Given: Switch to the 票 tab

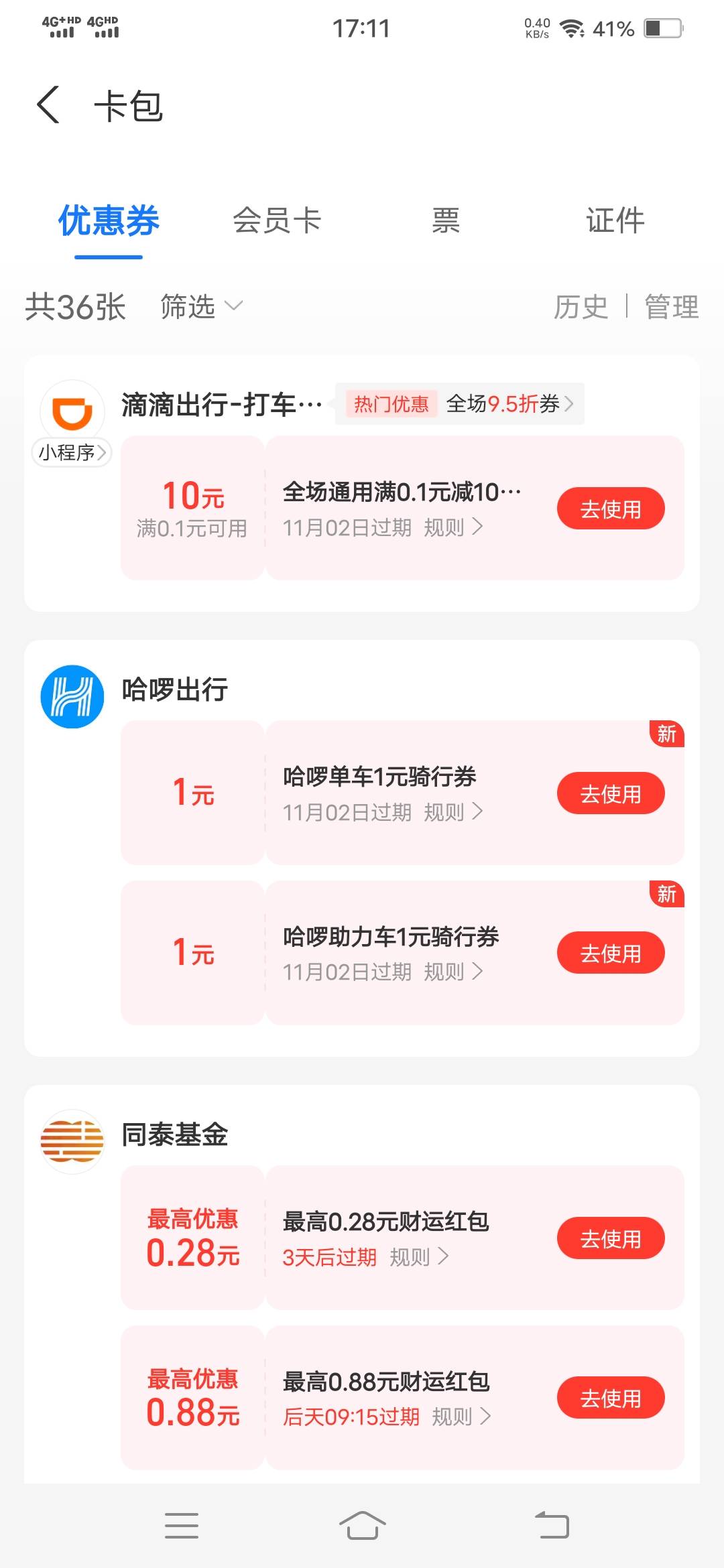Looking at the screenshot, I should [446, 220].
